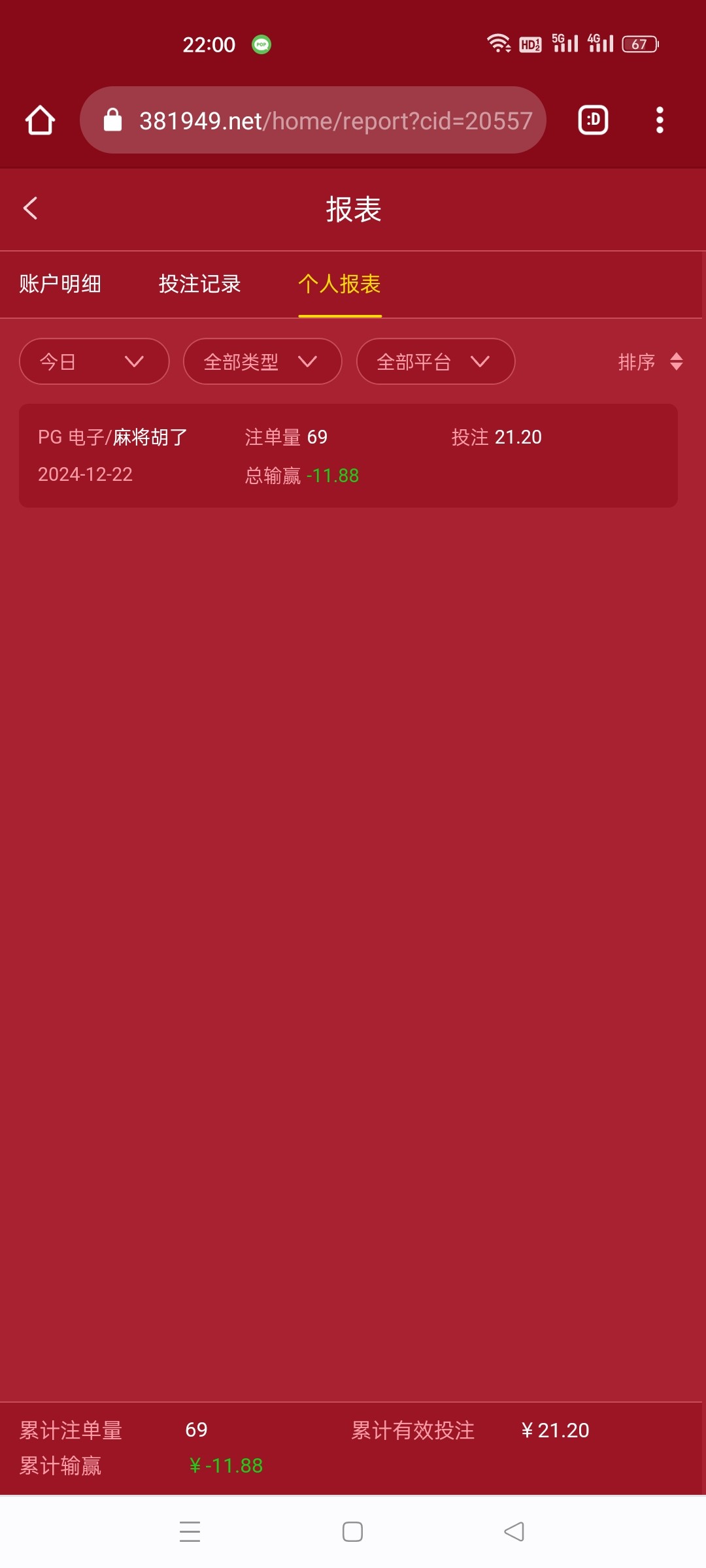Tap the browser address bar
The height and width of the screenshot is (1568, 706).
(312, 120)
